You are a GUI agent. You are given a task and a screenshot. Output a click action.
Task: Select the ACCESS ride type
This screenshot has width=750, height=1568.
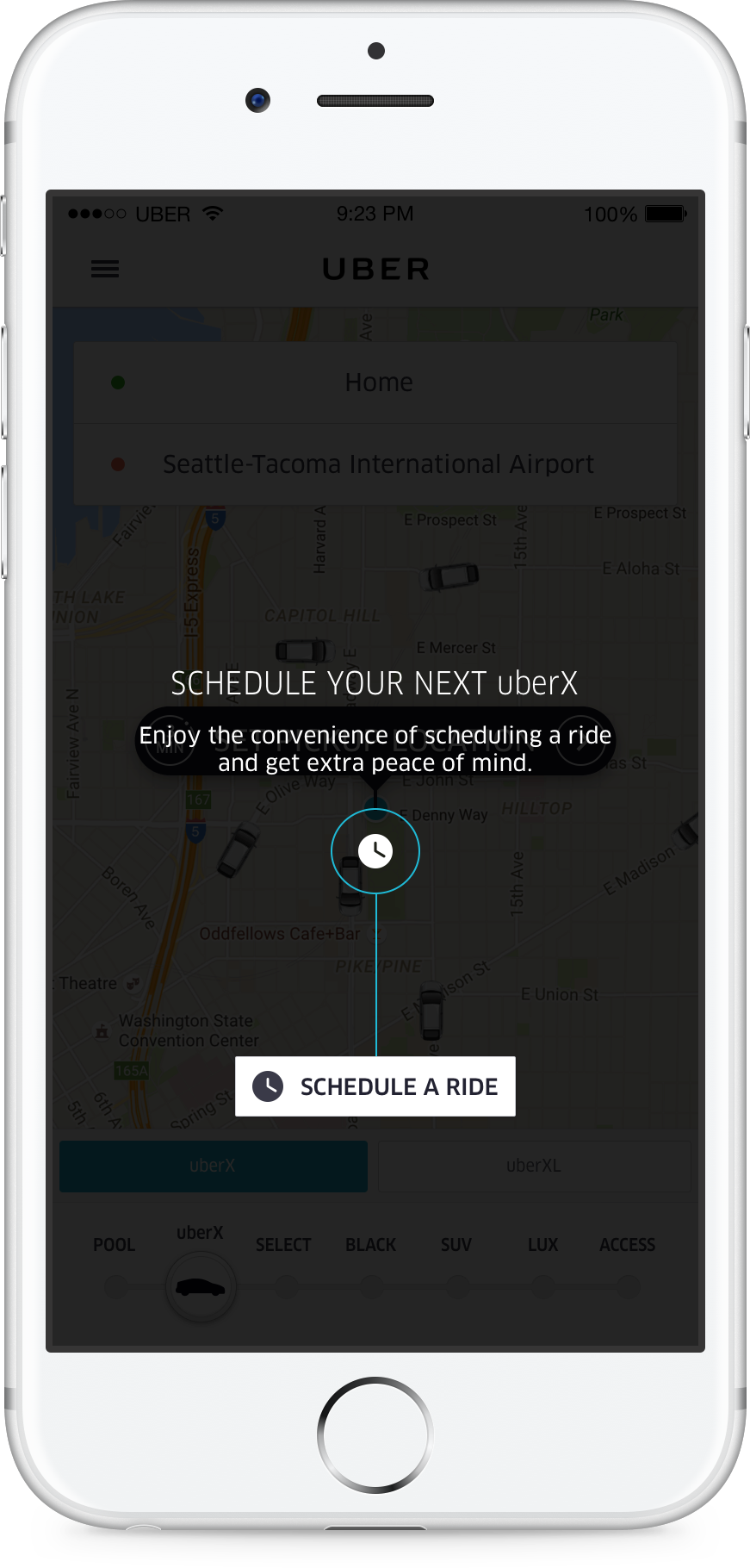tap(628, 1287)
